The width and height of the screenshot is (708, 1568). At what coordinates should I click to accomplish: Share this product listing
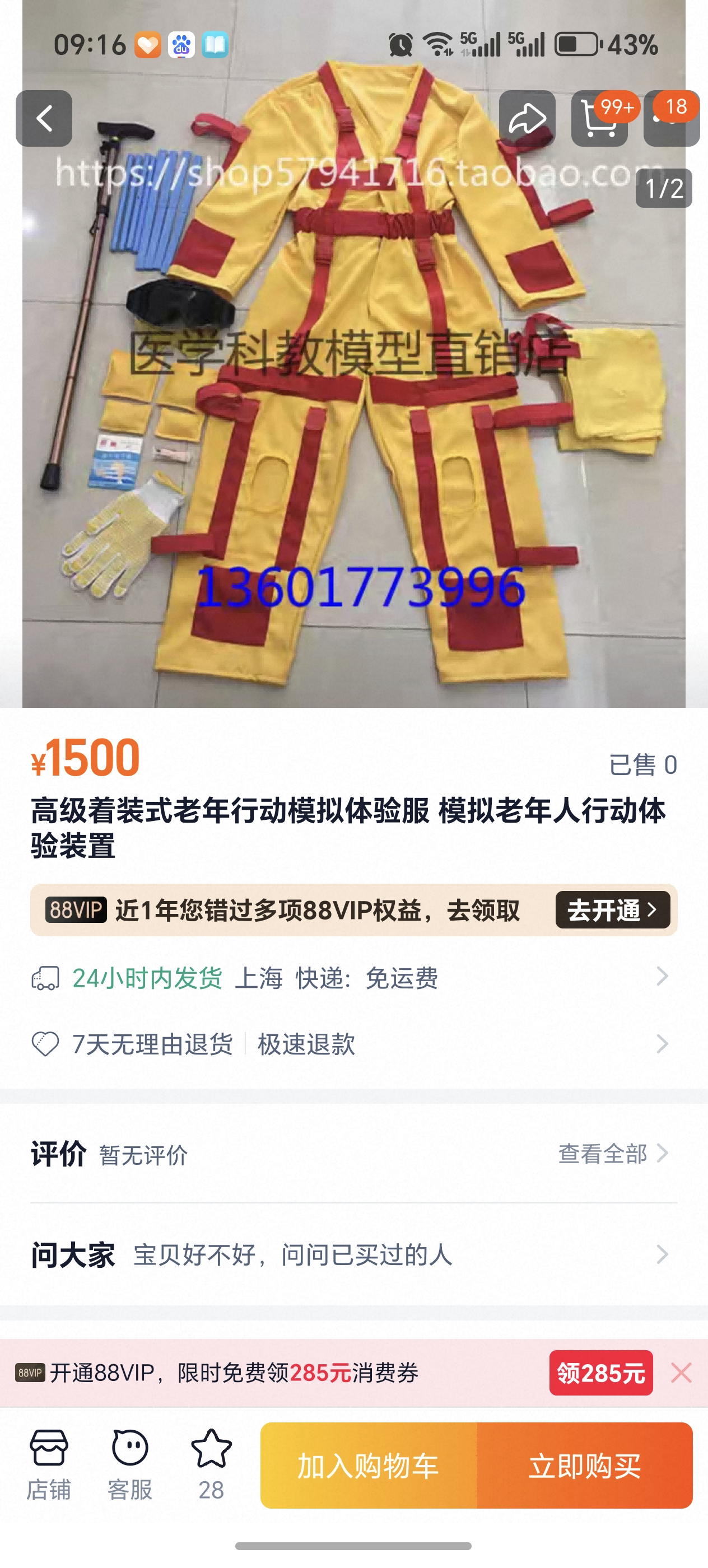click(x=527, y=119)
